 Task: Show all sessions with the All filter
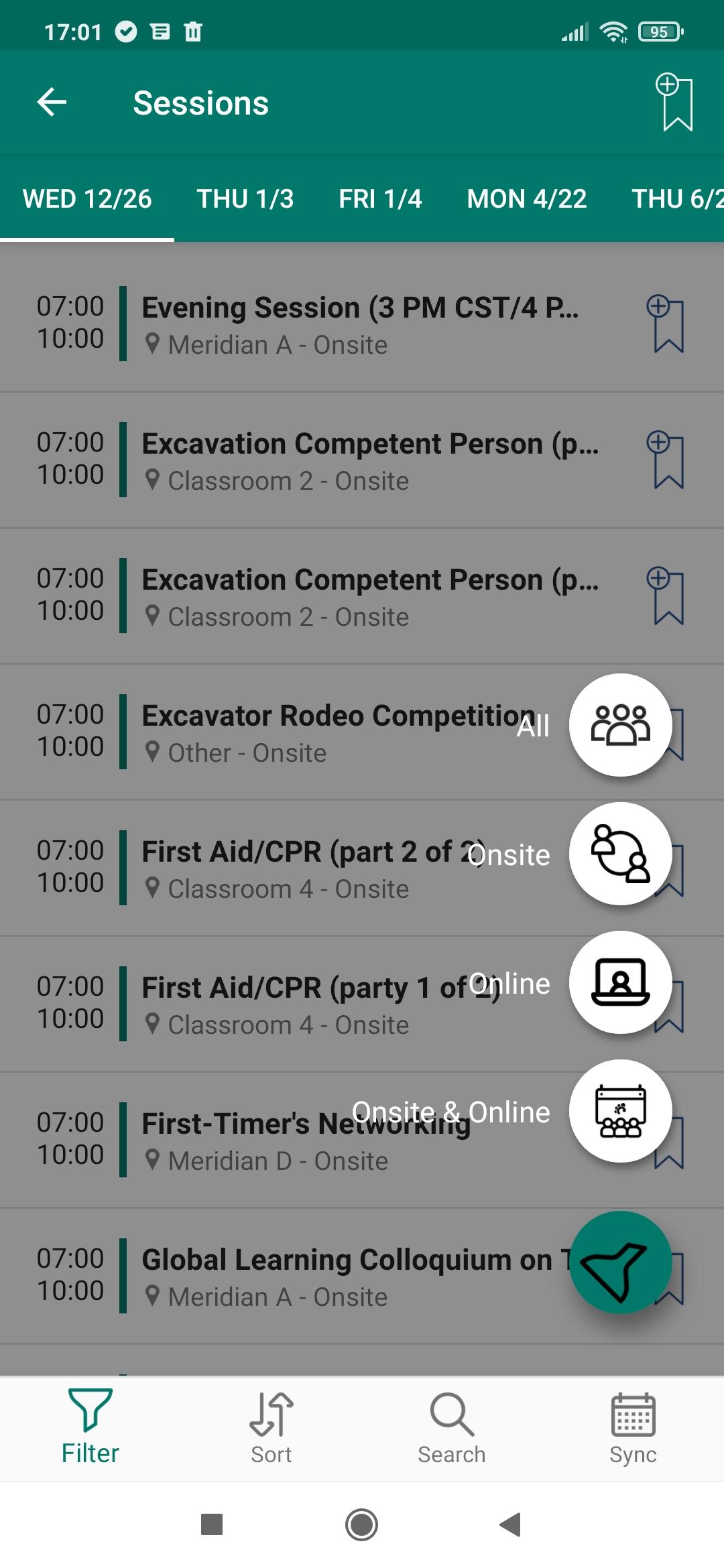620,725
